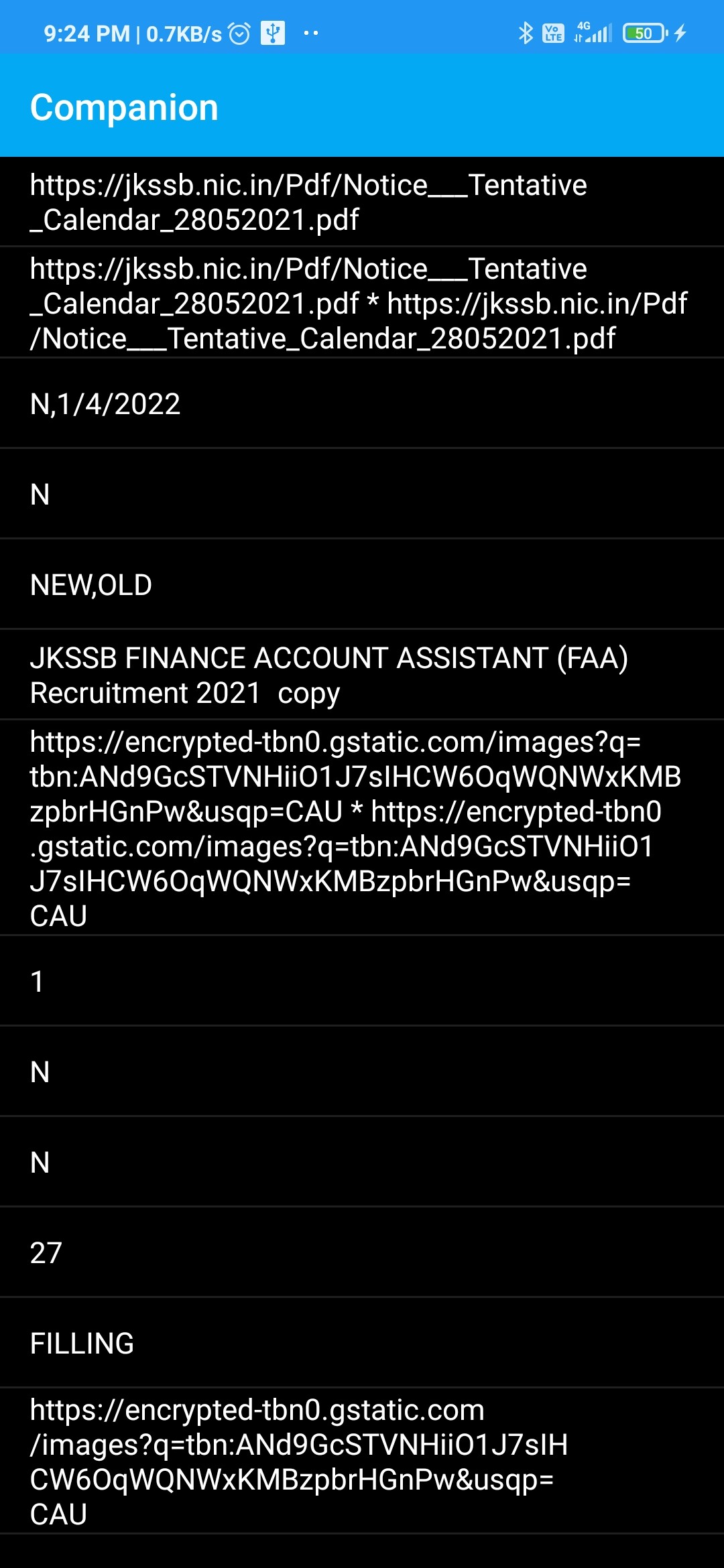Tap the NEW,OLD list row

[x=362, y=584]
